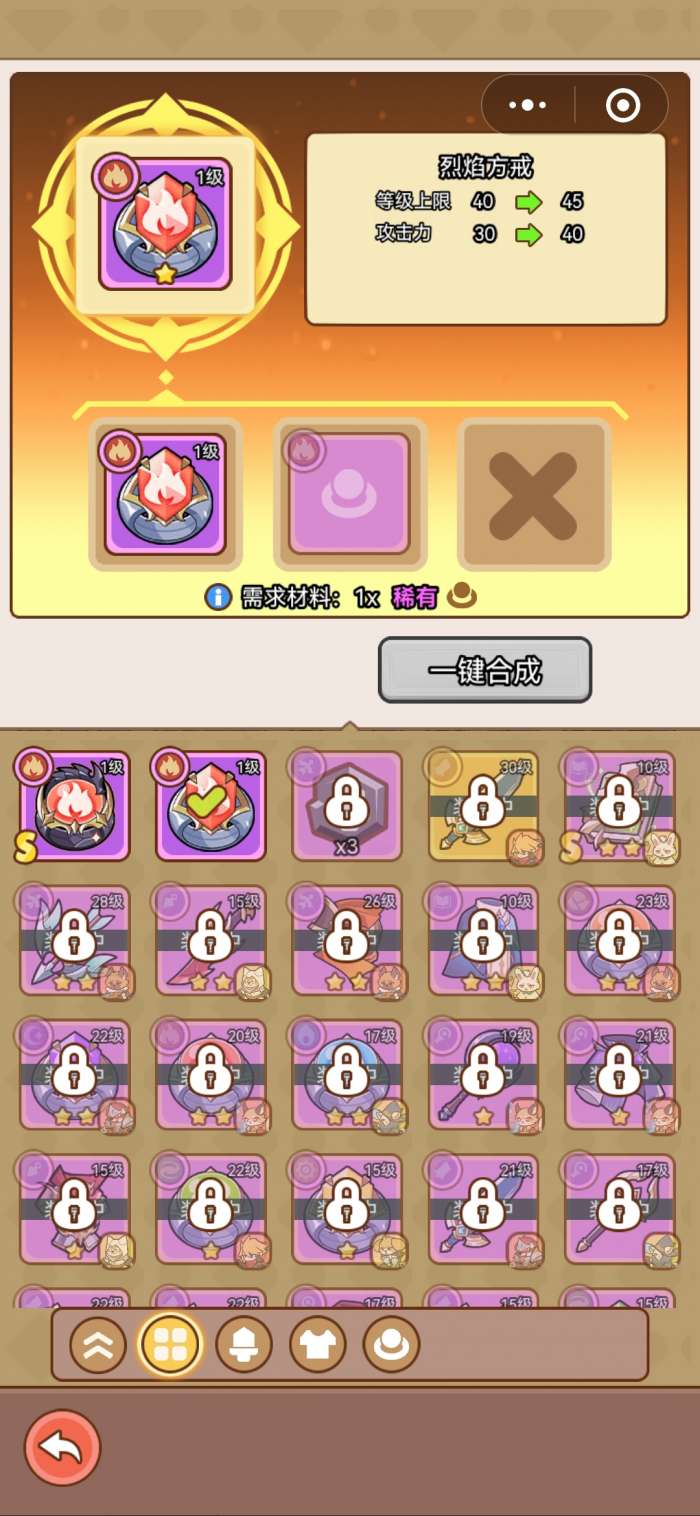Filter the inventory by the ring accessory tab

391,1345
